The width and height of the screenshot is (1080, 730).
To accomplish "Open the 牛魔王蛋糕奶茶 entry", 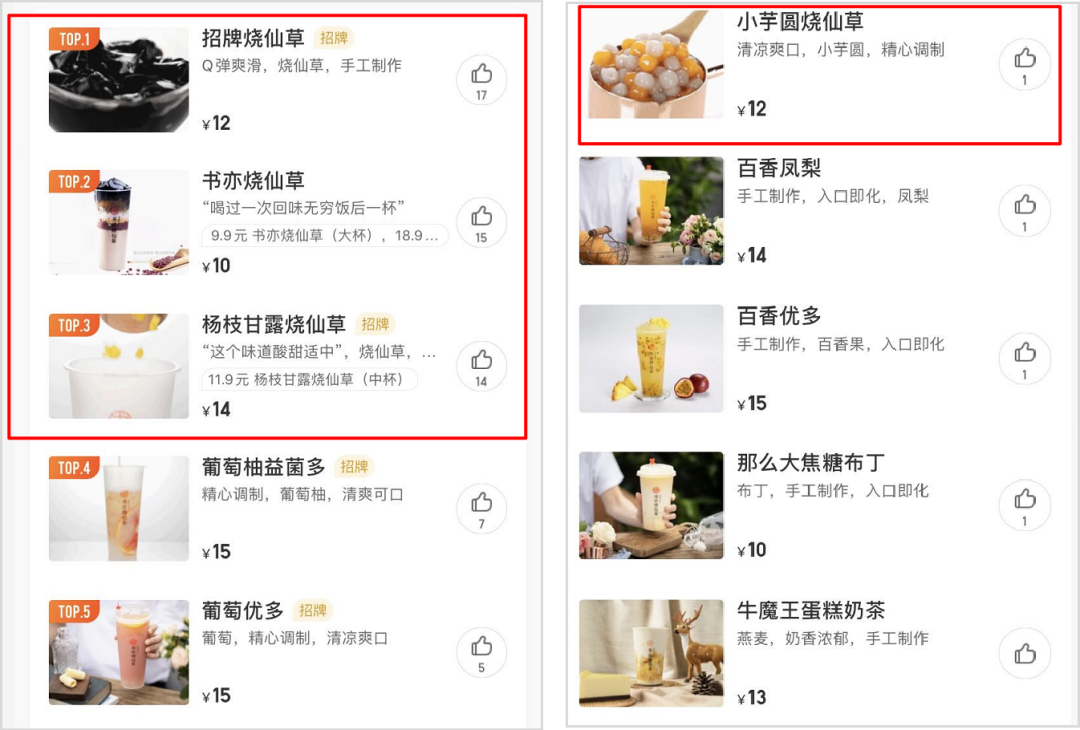I will [x=810, y=610].
